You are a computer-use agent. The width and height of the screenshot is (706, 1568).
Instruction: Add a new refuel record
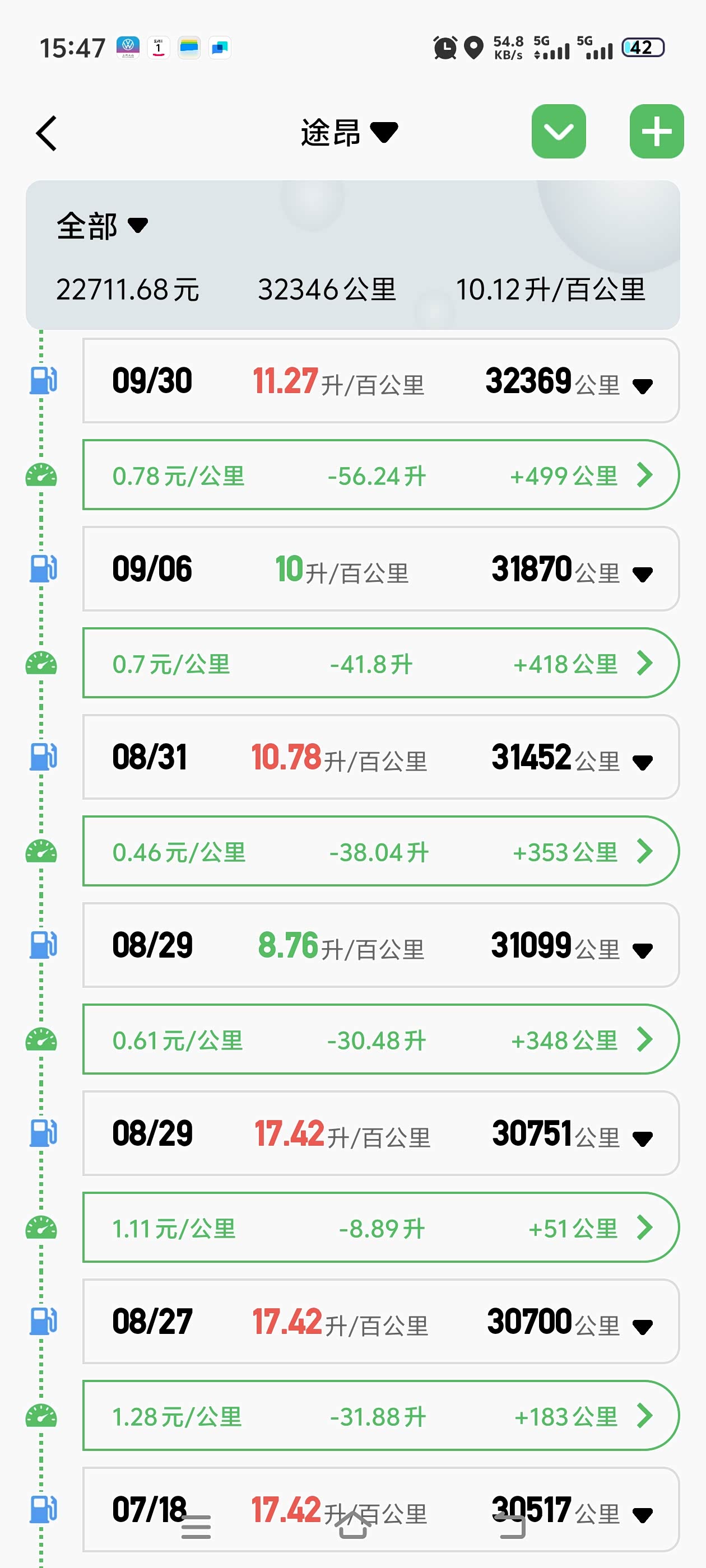click(656, 132)
